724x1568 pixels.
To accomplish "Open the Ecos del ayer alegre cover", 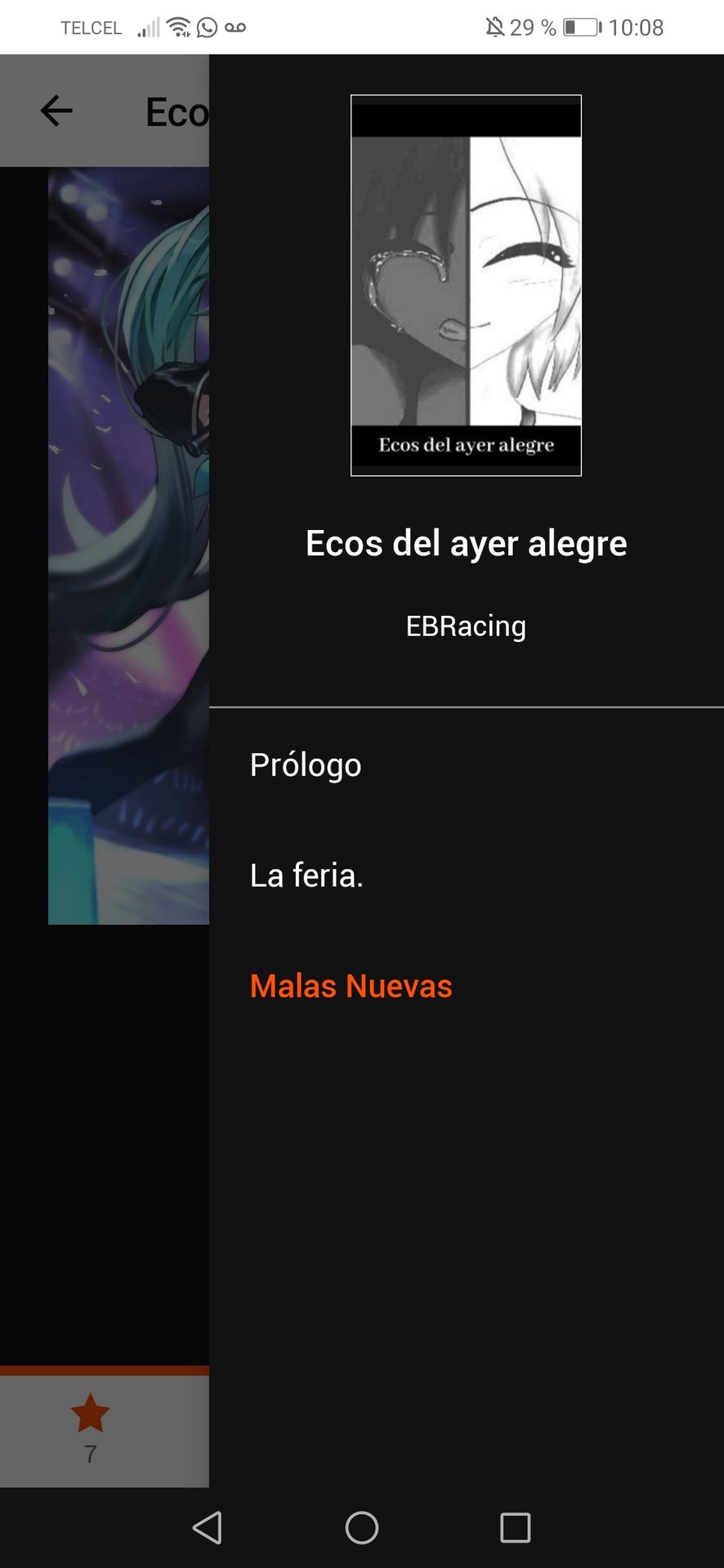I will (466, 285).
